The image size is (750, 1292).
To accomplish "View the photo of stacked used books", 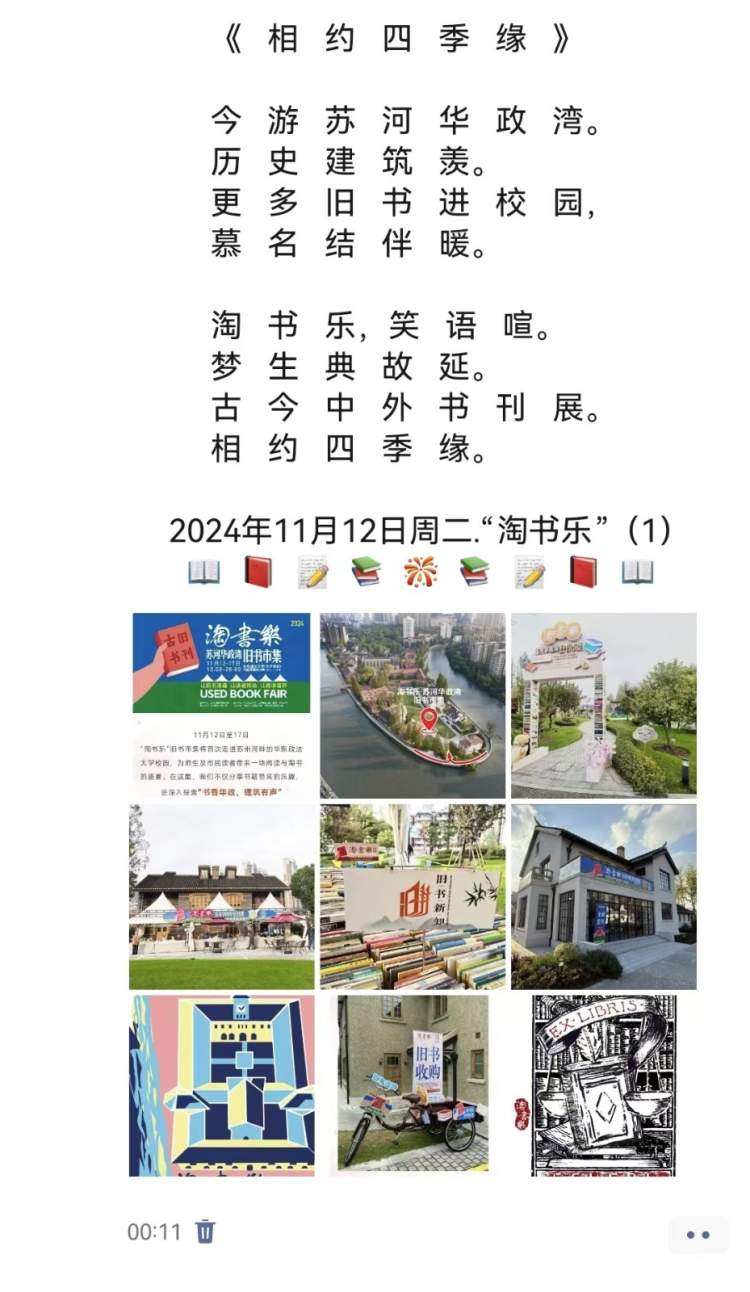I will 413,896.
